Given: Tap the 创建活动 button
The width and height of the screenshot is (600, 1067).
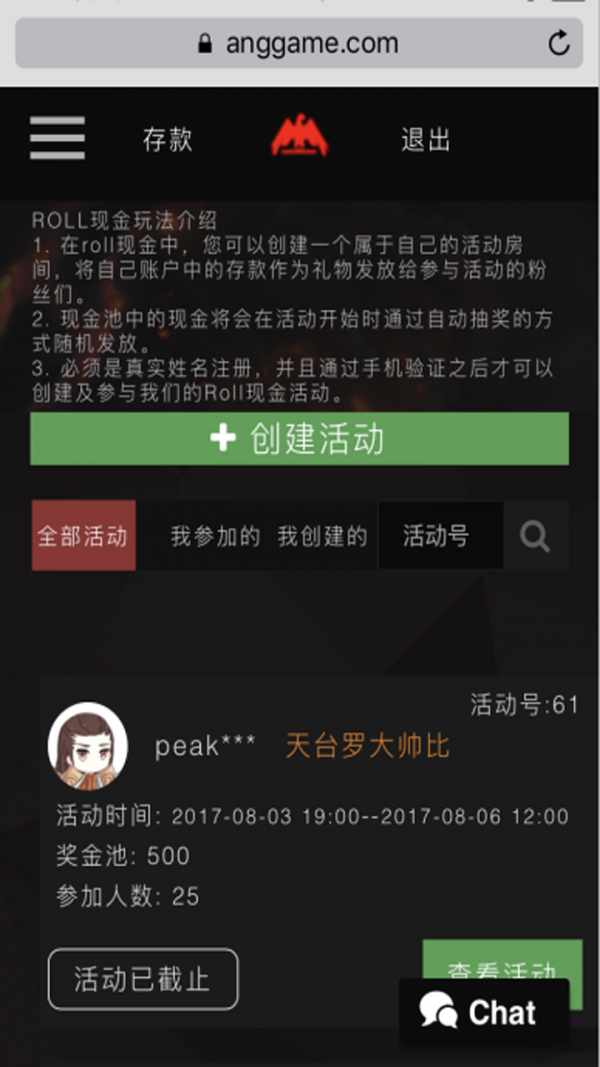Looking at the screenshot, I should (x=299, y=439).
